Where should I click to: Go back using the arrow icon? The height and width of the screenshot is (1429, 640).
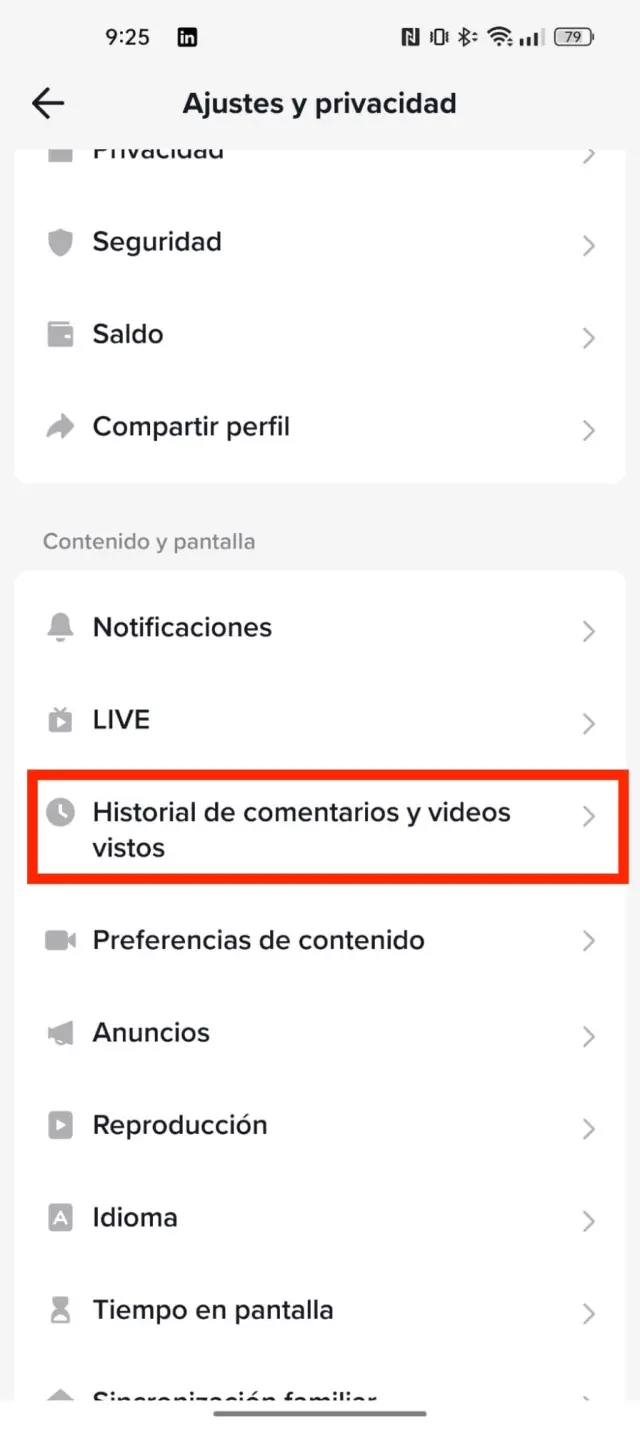pyautogui.click(x=48, y=103)
